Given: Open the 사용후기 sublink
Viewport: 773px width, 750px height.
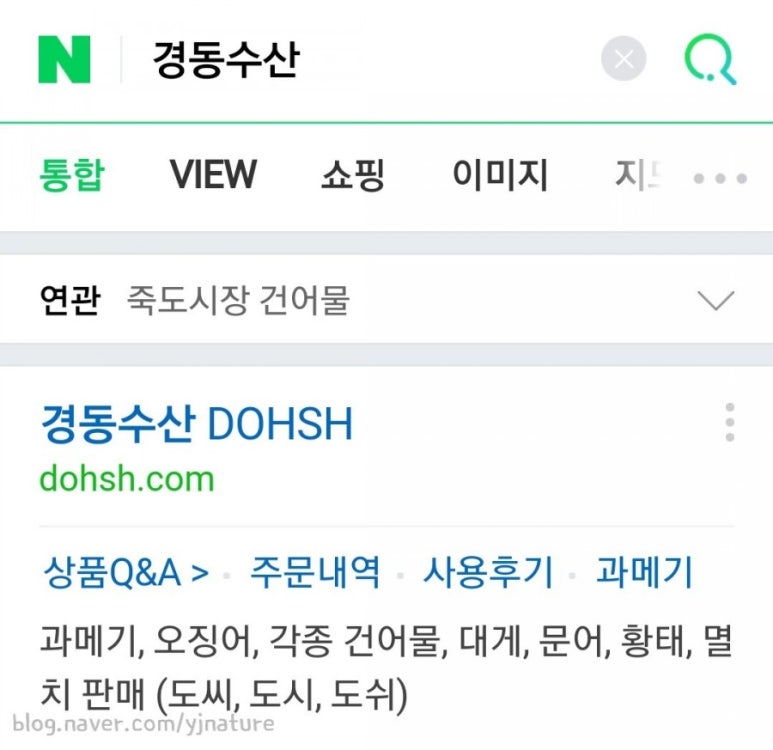Looking at the screenshot, I should coord(487,573).
